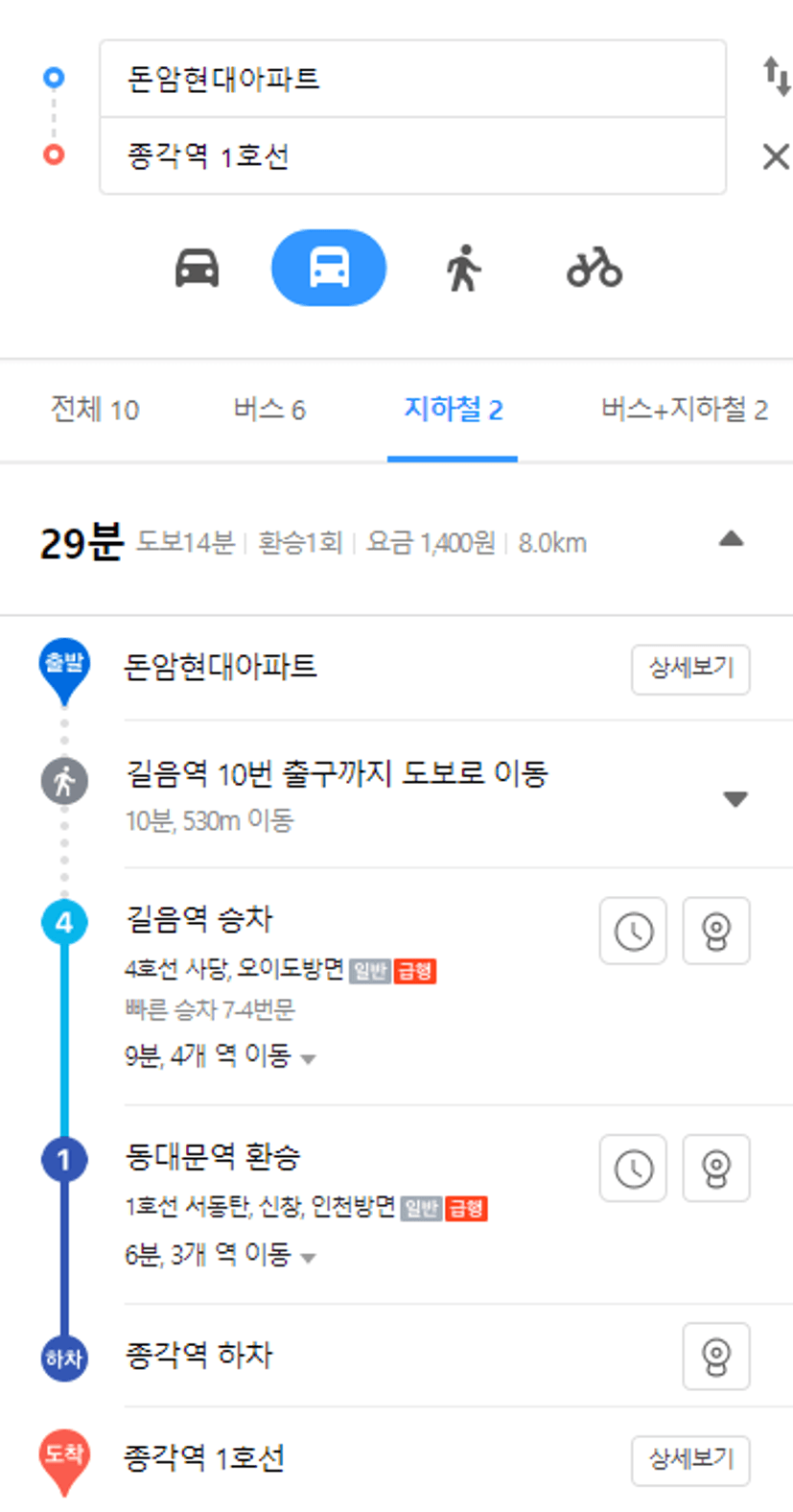The height and width of the screenshot is (1512, 793).
Task: Show 종각역 하차 location on the map
Action: coord(716,1357)
